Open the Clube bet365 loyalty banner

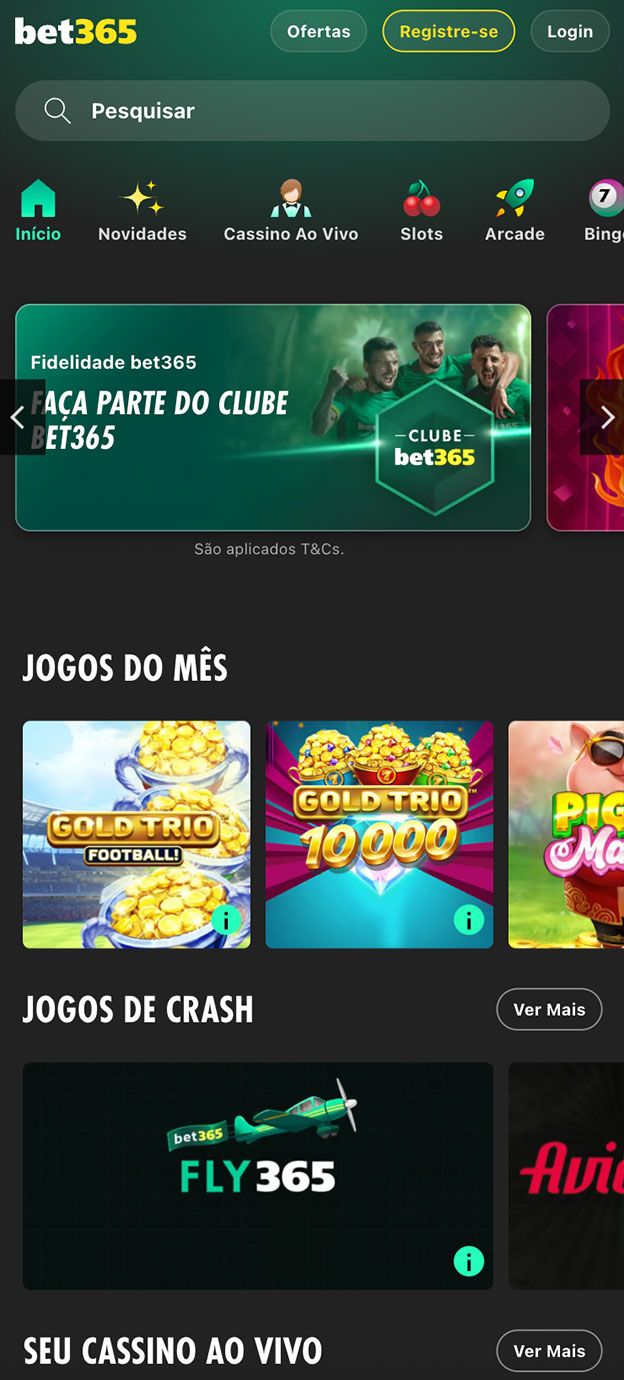273,417
